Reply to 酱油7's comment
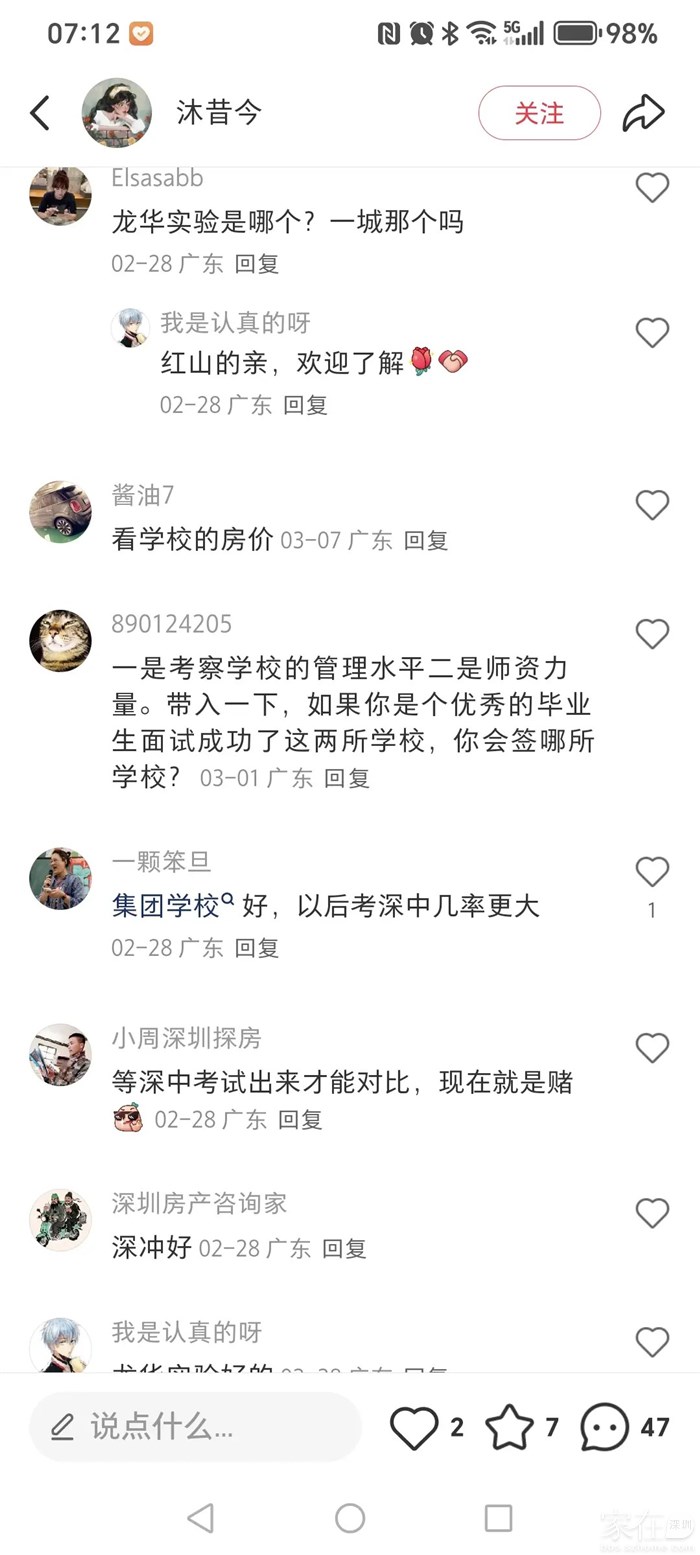The width and height of the screenshot is (700, 1555). [426, 541]
